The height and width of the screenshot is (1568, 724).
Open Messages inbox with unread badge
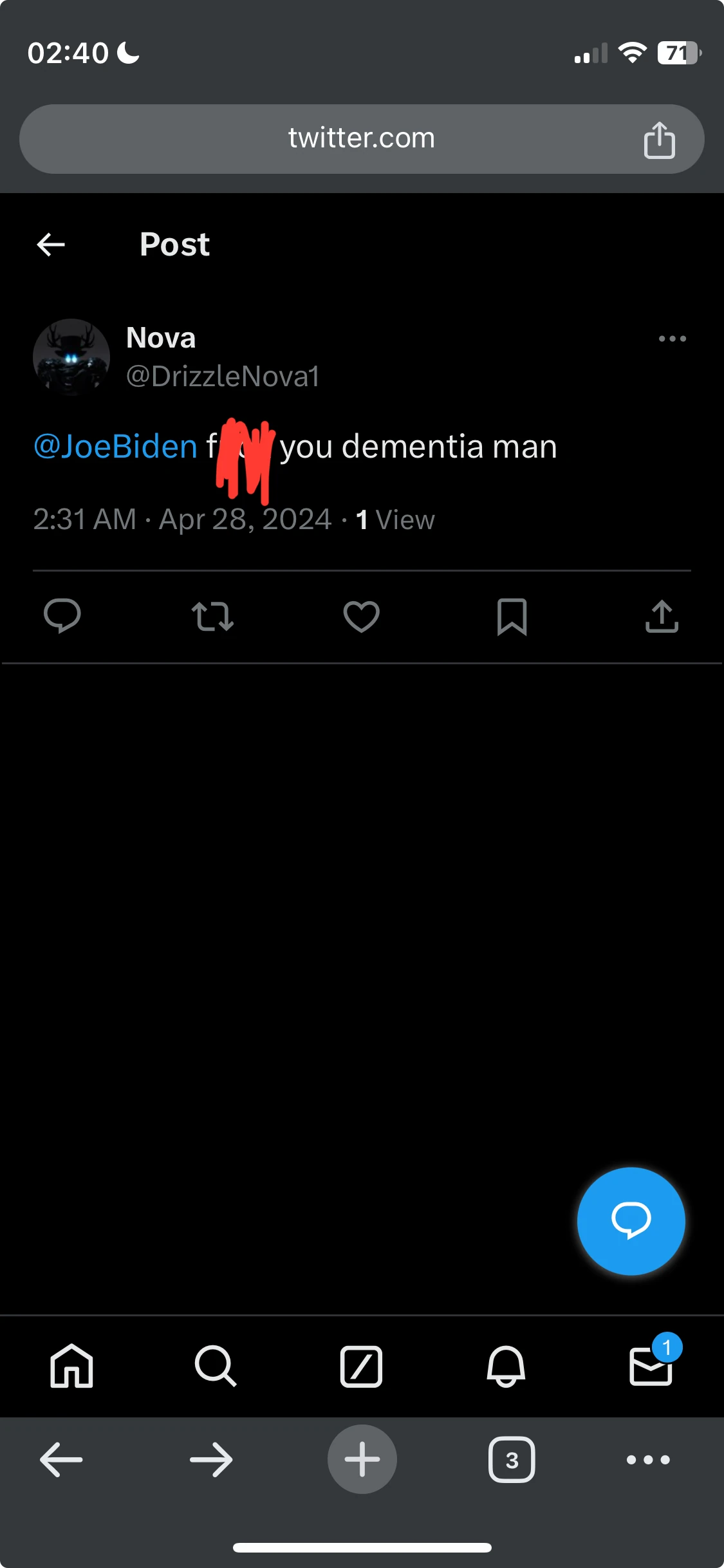point(651,1368)
